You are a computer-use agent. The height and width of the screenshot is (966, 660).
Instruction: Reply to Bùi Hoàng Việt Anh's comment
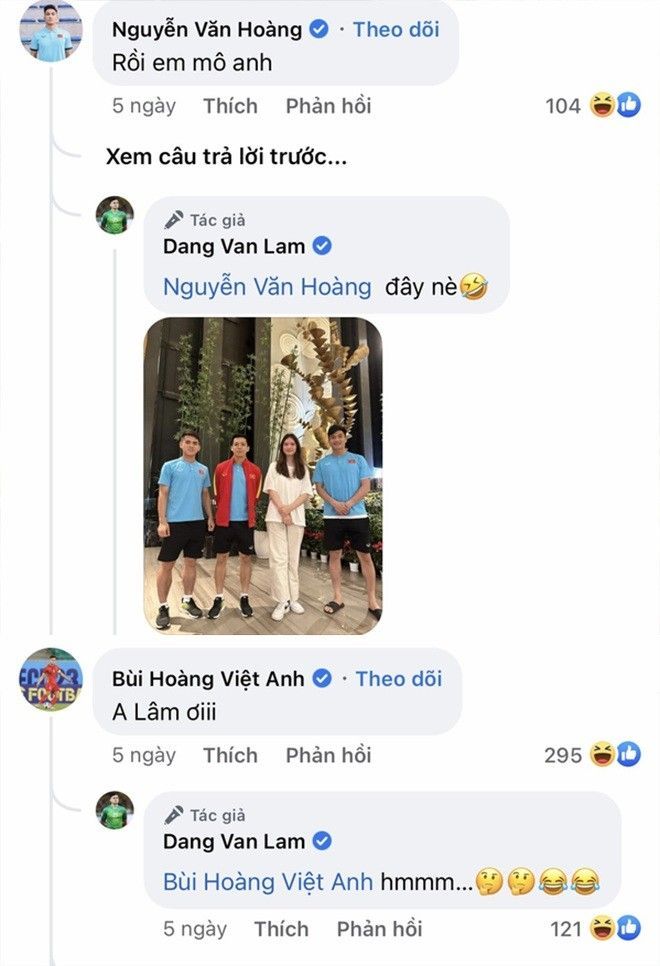point(328,755)
